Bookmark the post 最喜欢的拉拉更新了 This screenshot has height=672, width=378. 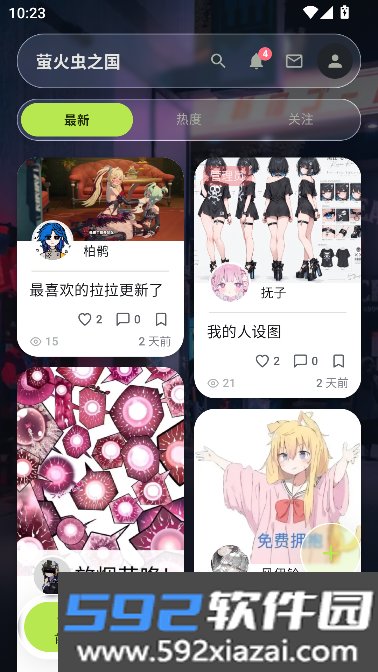[x=161, y=319]
